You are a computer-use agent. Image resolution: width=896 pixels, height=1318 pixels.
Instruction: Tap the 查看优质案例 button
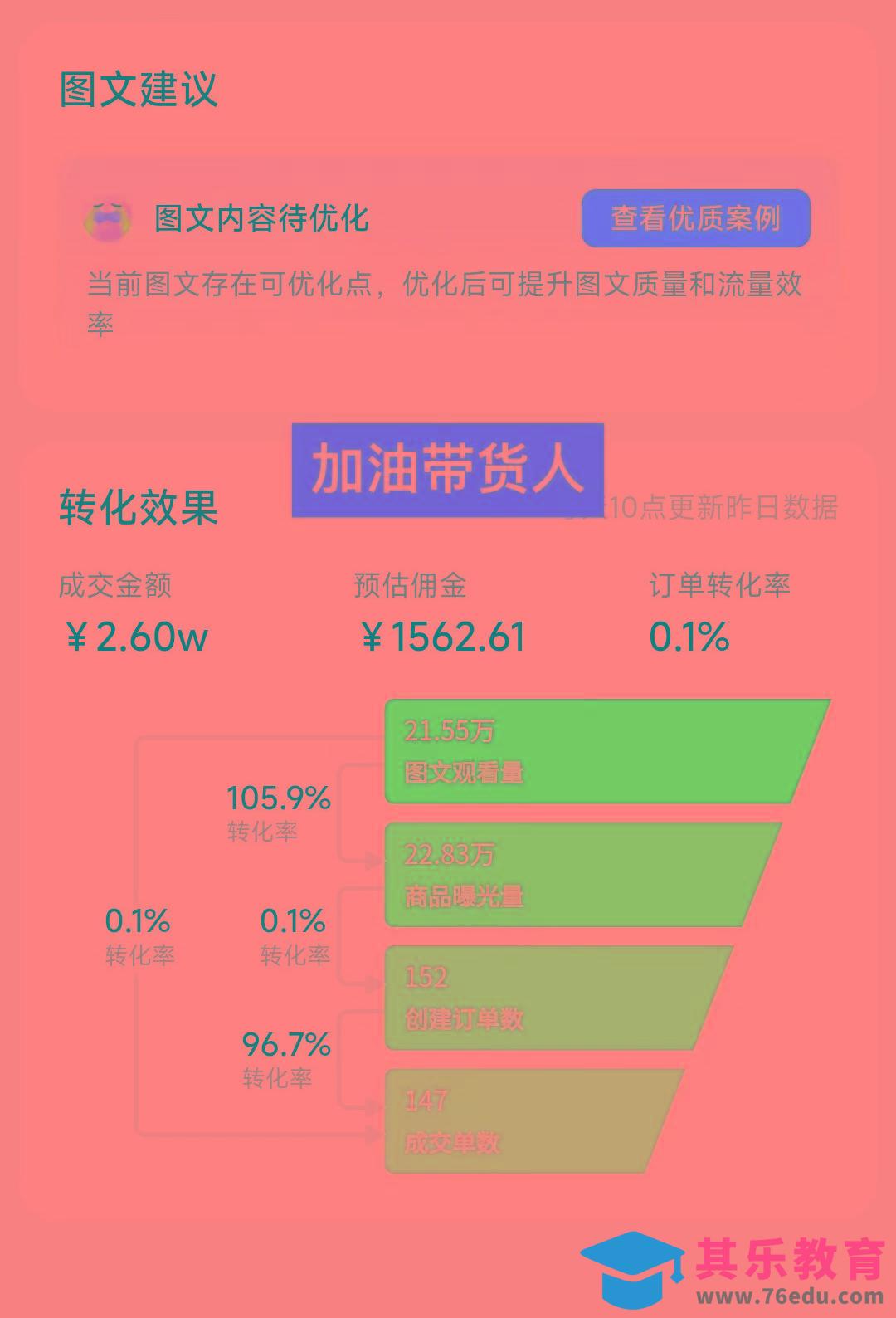tap(695, 218)
